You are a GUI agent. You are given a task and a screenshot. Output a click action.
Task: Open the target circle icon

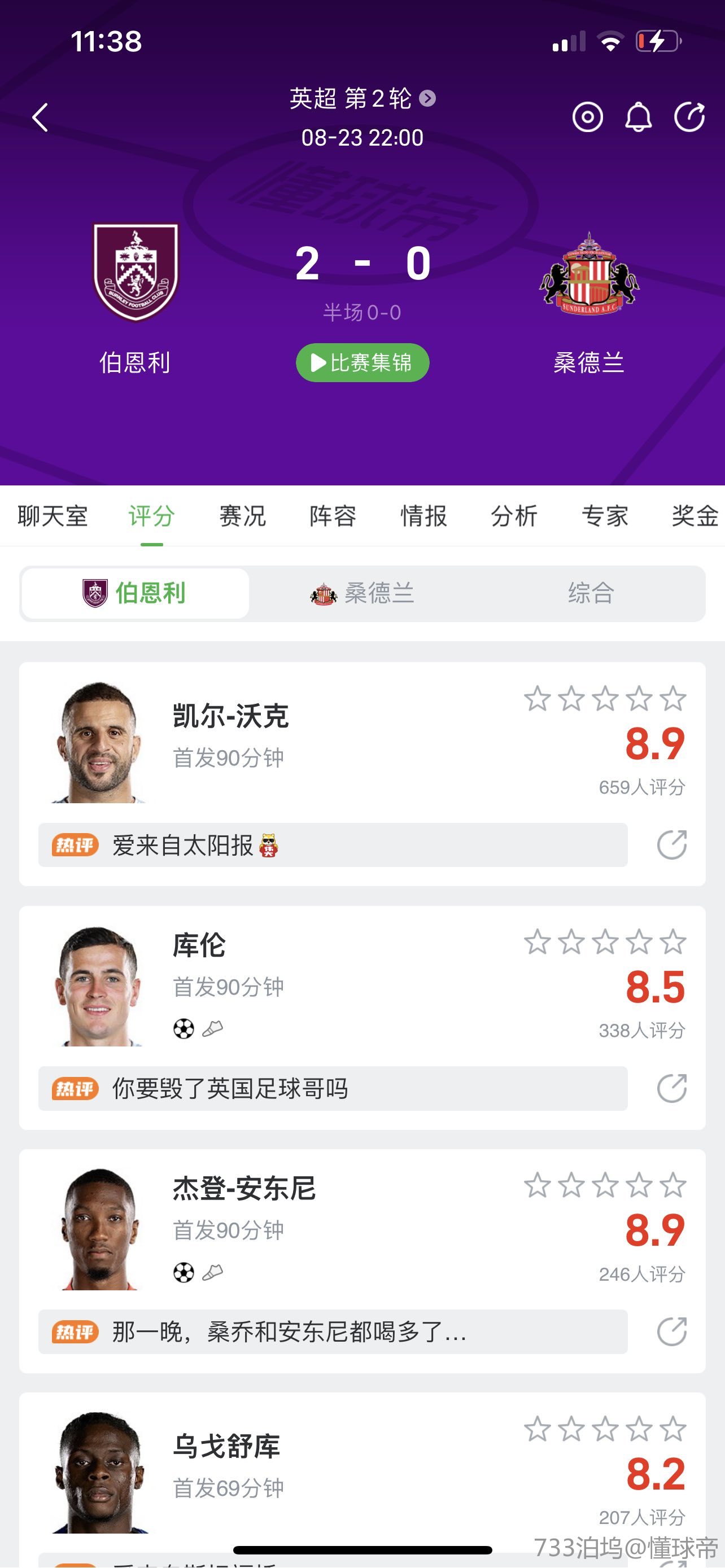pos(587,117)
